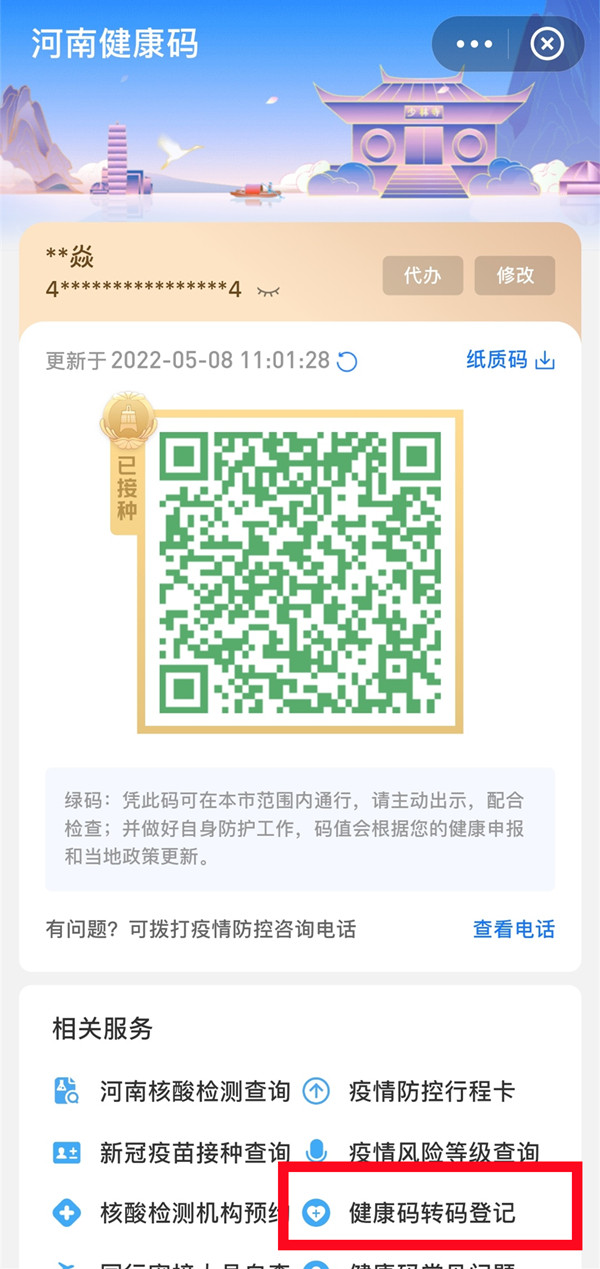
Task: Open 疫情防控行程卡
Action: pyautogui.click(x=413, y=1090)
